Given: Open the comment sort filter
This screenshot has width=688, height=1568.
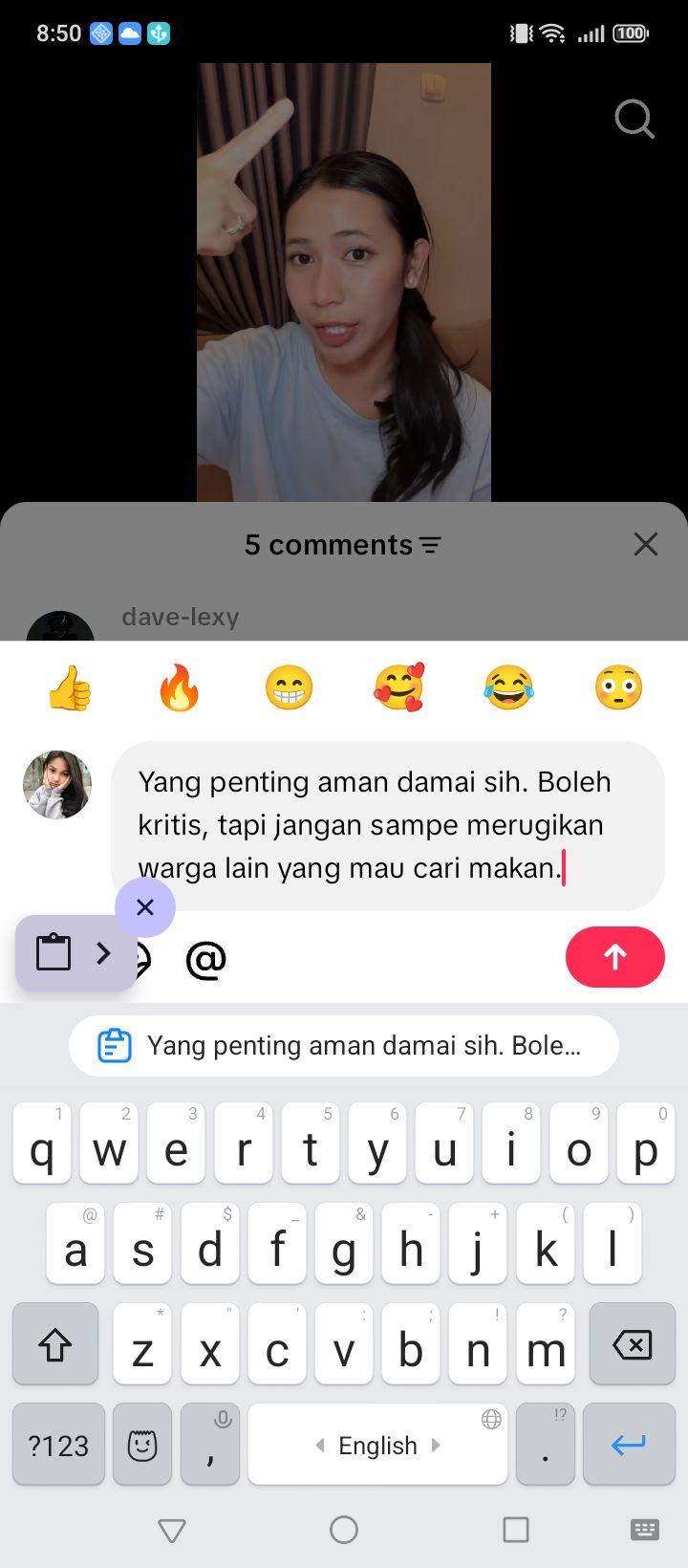Looking at the screenshot, I should tap(432, 545).
